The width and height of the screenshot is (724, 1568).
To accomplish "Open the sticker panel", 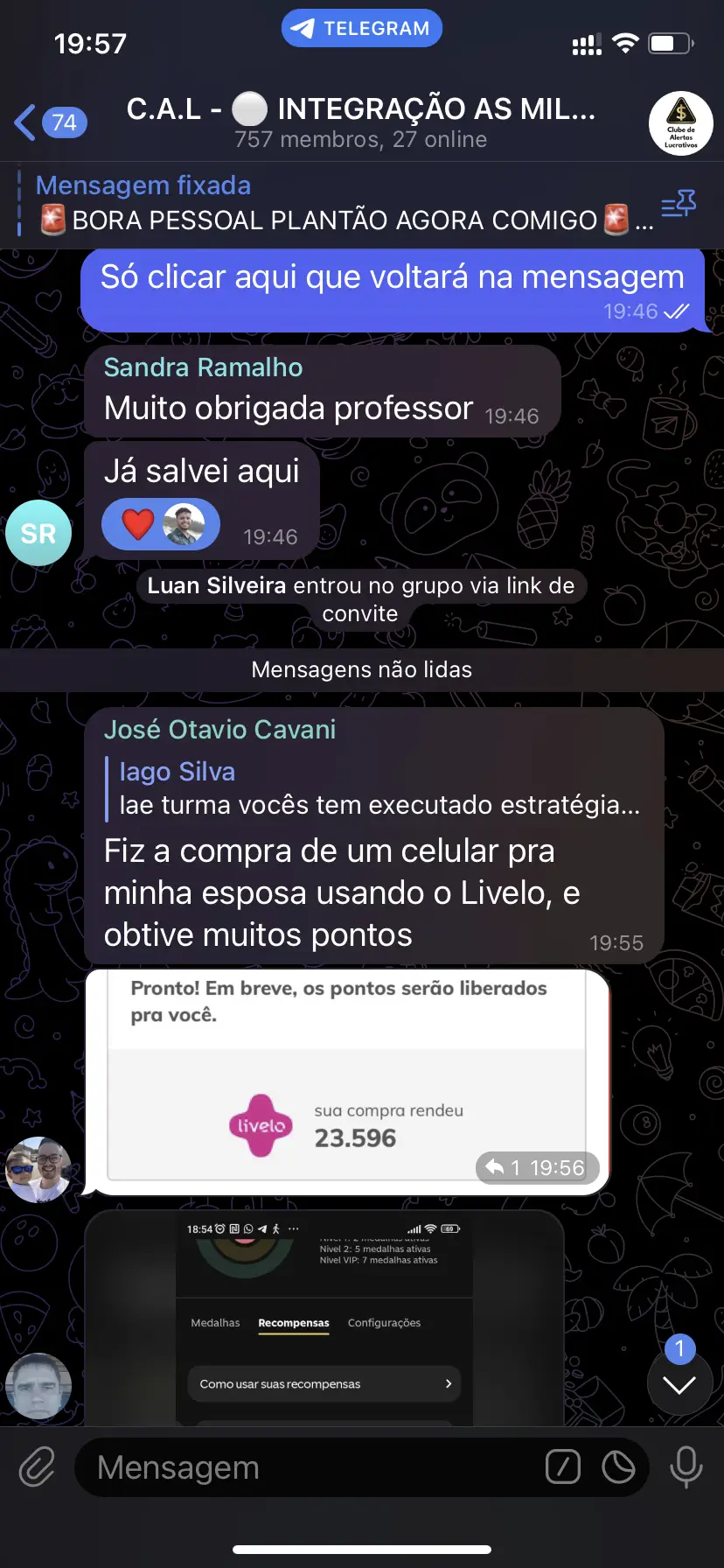I will 618,1467.
